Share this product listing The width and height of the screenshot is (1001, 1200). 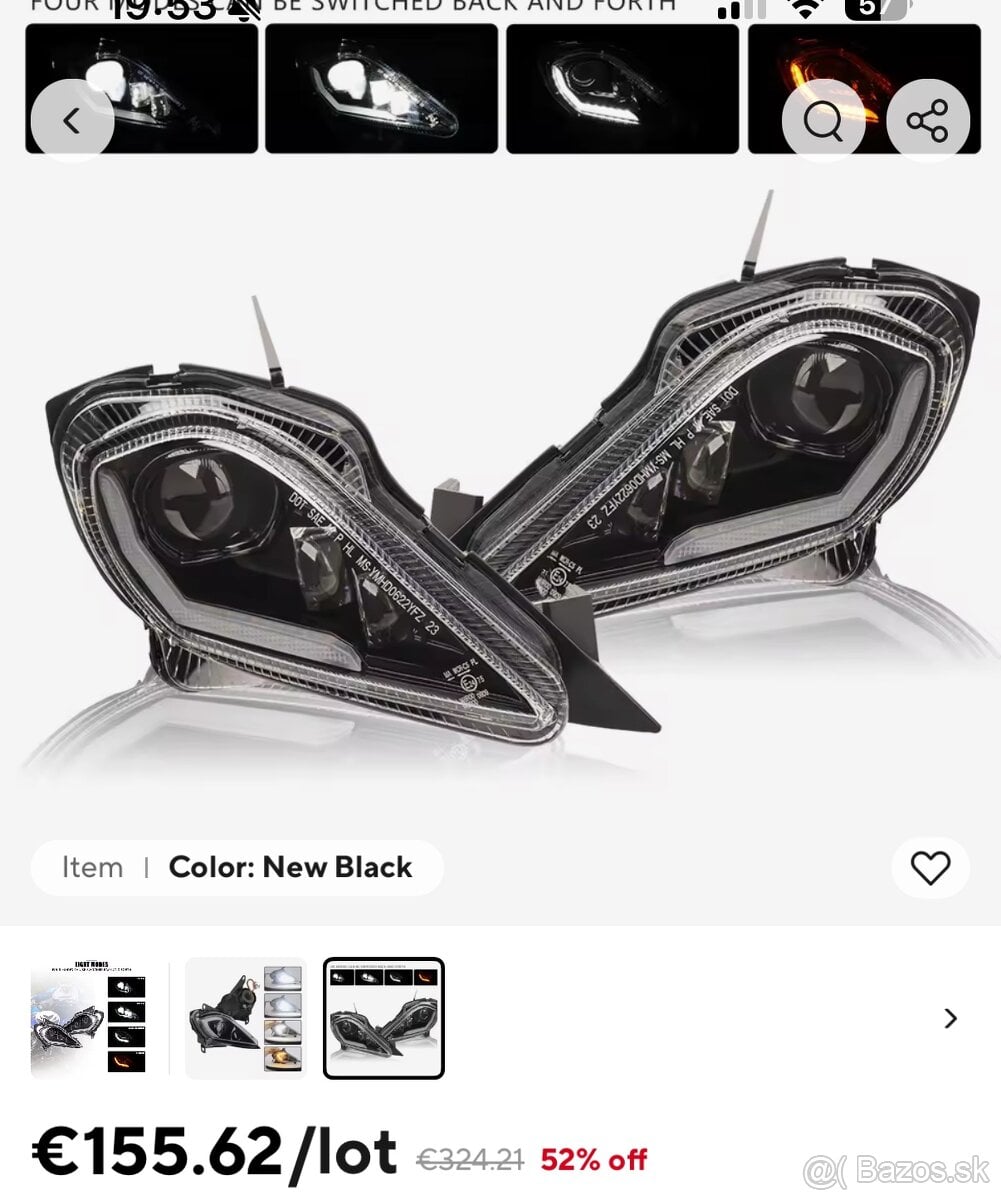pyautogui.click(x=928, y=121)
